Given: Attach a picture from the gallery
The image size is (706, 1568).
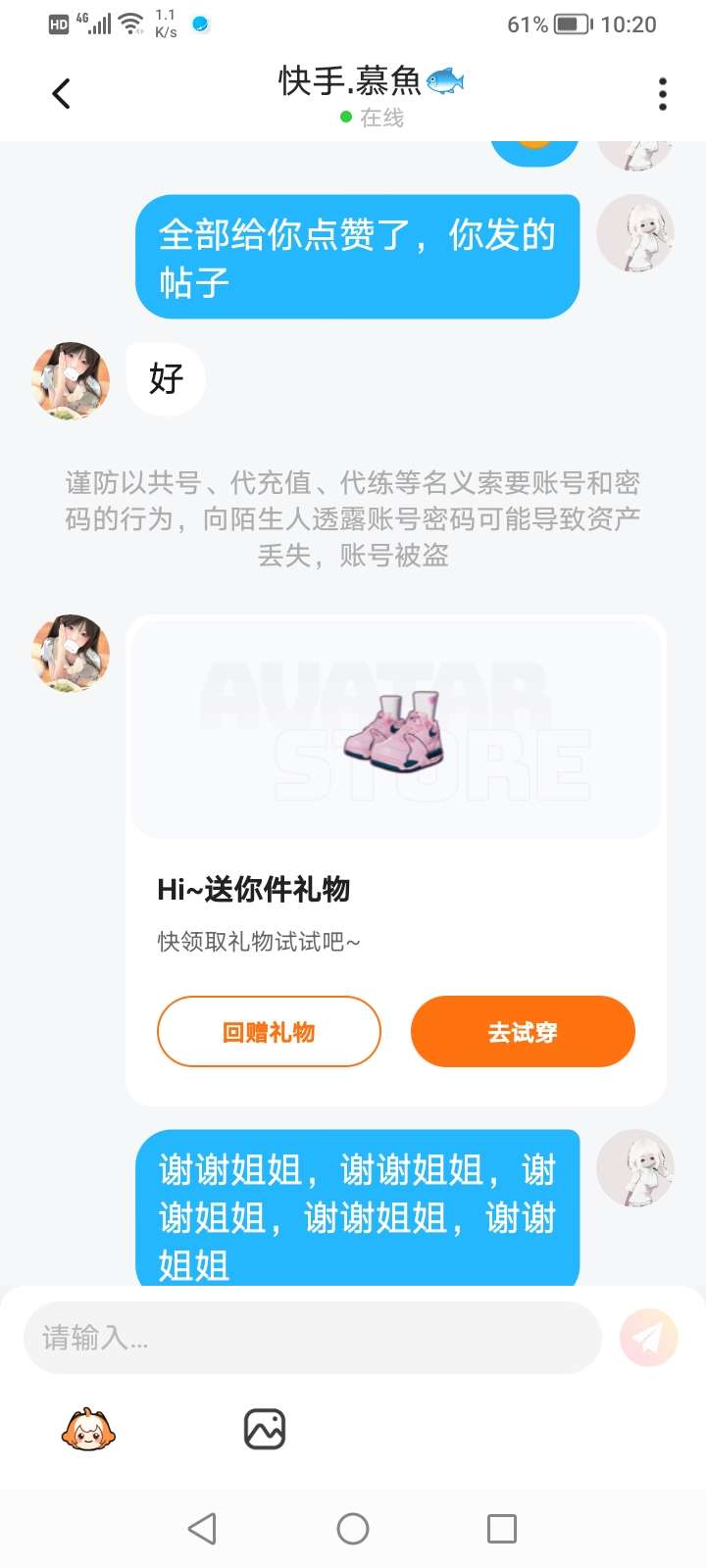Looking at the screenshot, I should tap(264, 1430).
